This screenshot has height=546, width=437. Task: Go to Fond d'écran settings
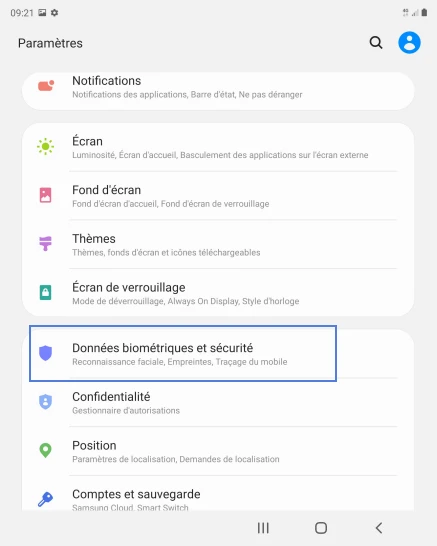(x=218, y=196)
